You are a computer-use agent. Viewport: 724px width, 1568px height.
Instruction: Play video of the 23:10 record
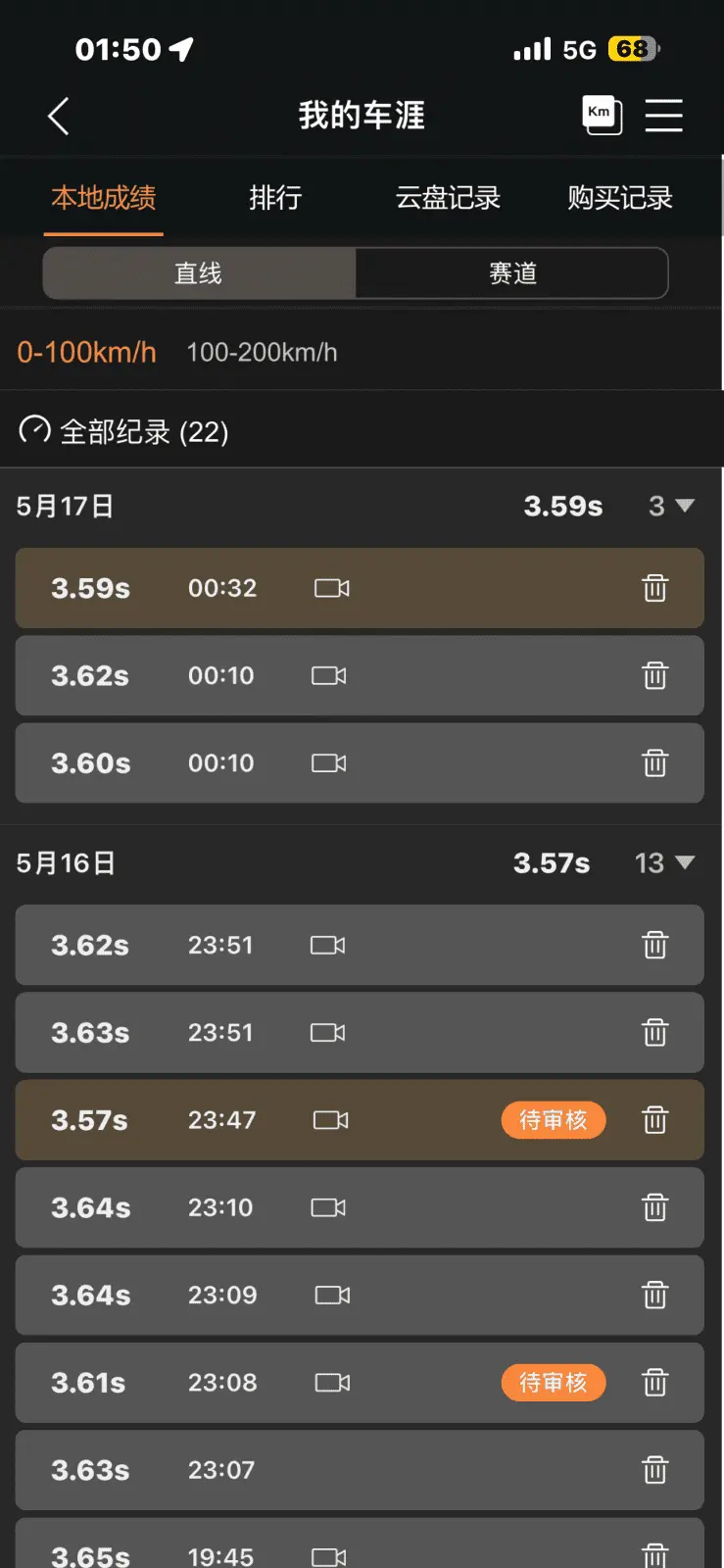[x=328, y=1207]
